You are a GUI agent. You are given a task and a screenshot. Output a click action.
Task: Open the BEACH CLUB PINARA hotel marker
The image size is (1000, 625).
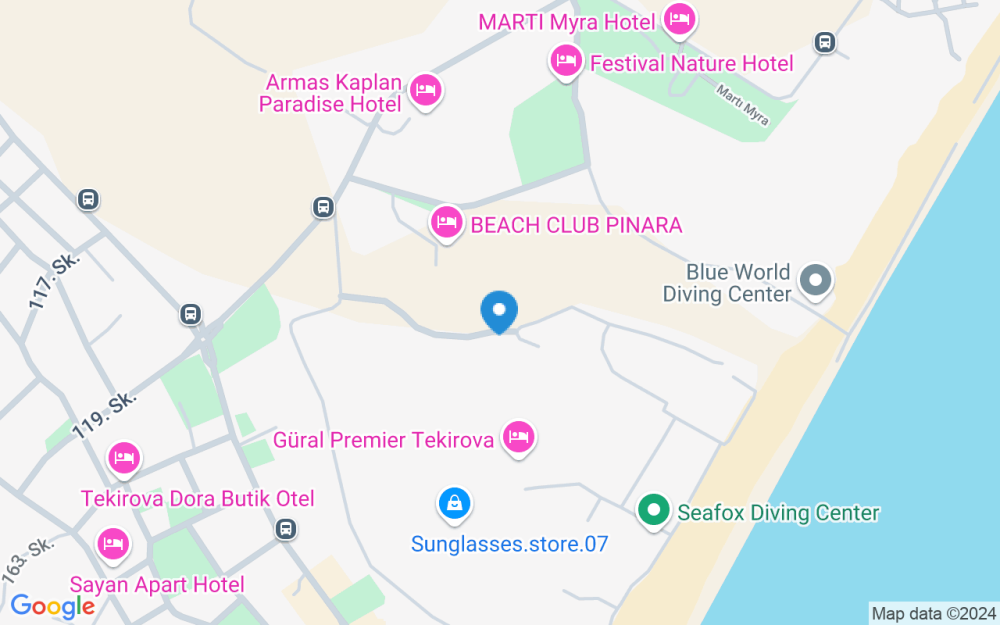point(447,222)
